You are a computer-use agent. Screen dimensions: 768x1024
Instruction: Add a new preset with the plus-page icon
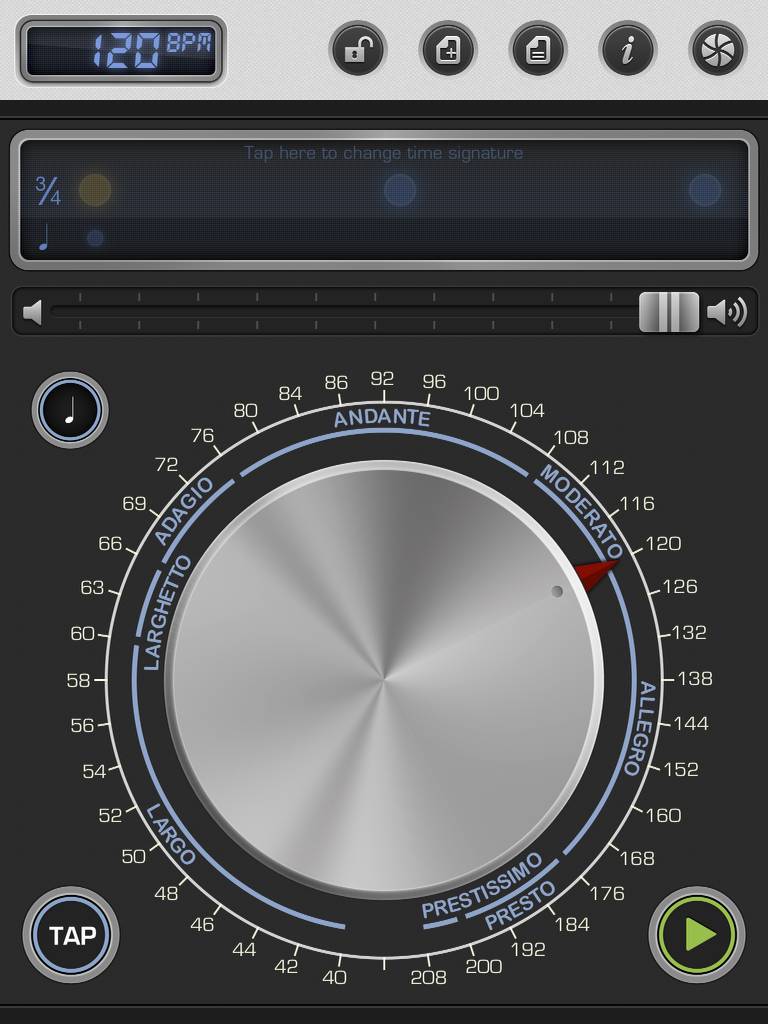click(448, 50)
